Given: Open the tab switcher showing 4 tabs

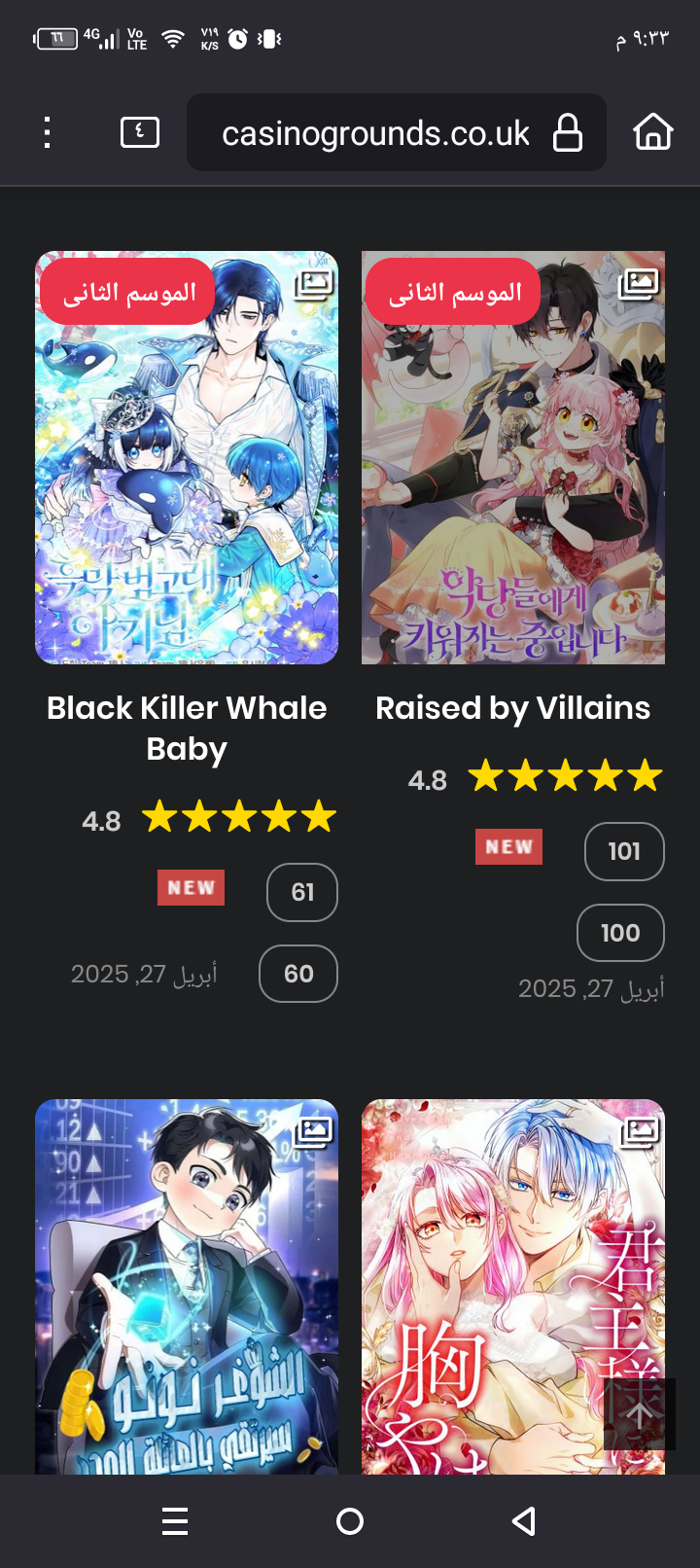Looking at the screenshot, I should [x=140, y=132].
